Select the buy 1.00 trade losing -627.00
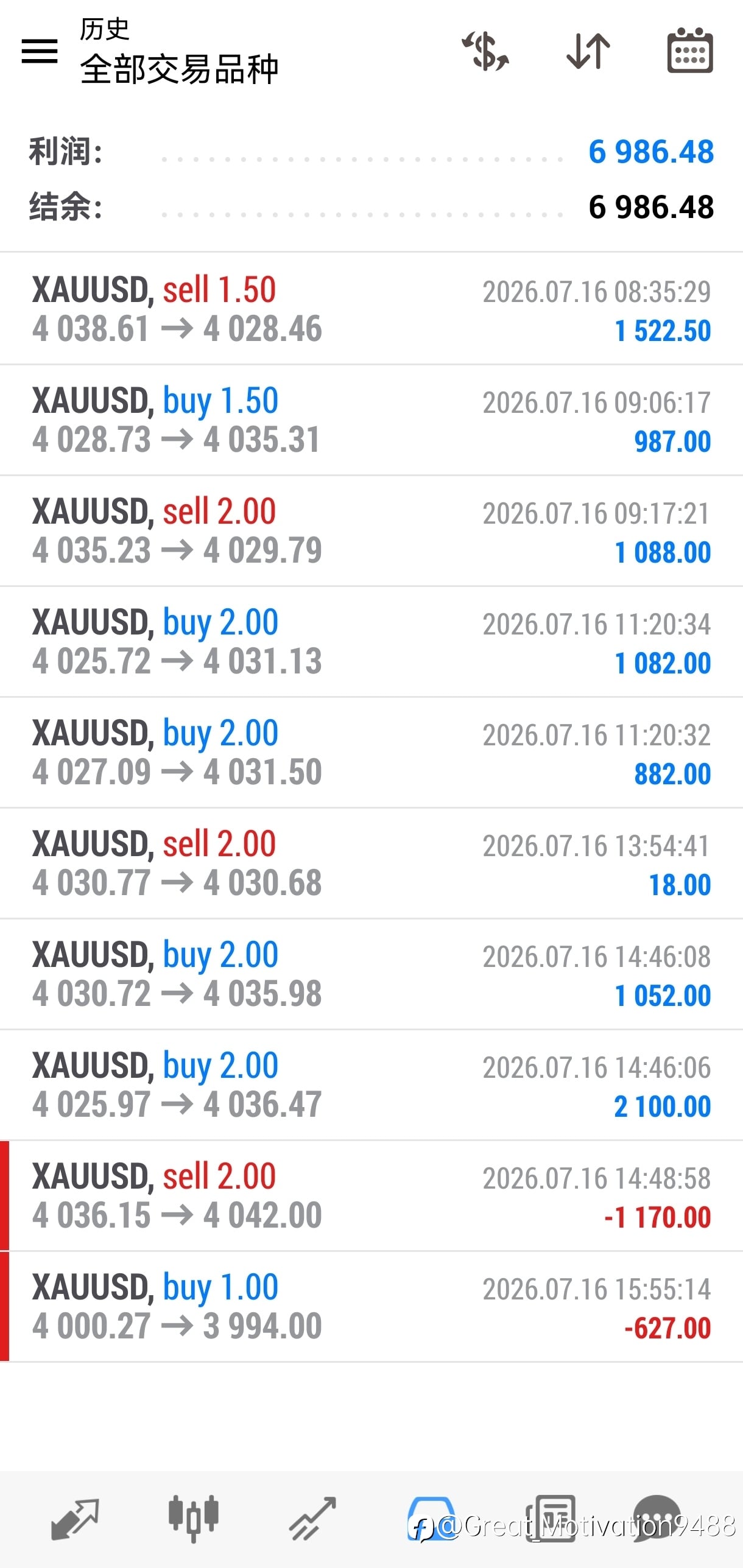Viewport: 743px width, 1568px height. pos(371,1306)
